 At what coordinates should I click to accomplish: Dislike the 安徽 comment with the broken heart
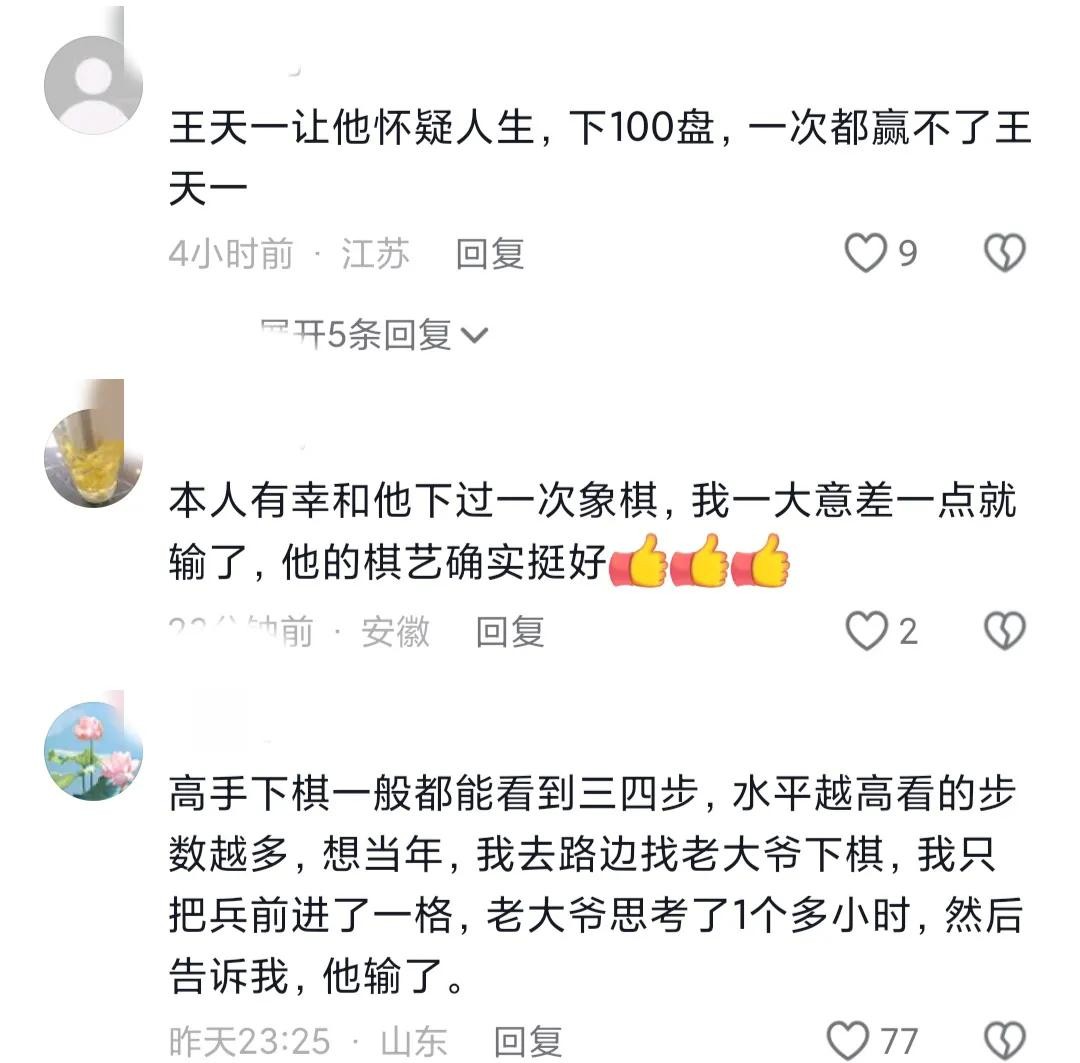[x=1005, y=631]
